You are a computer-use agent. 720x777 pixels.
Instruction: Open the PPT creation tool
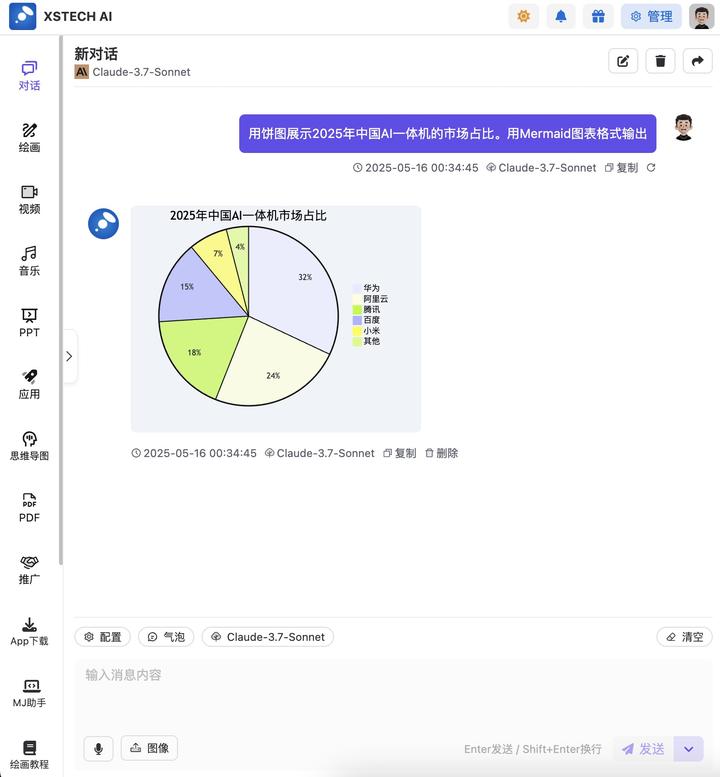tap(29, 320)
